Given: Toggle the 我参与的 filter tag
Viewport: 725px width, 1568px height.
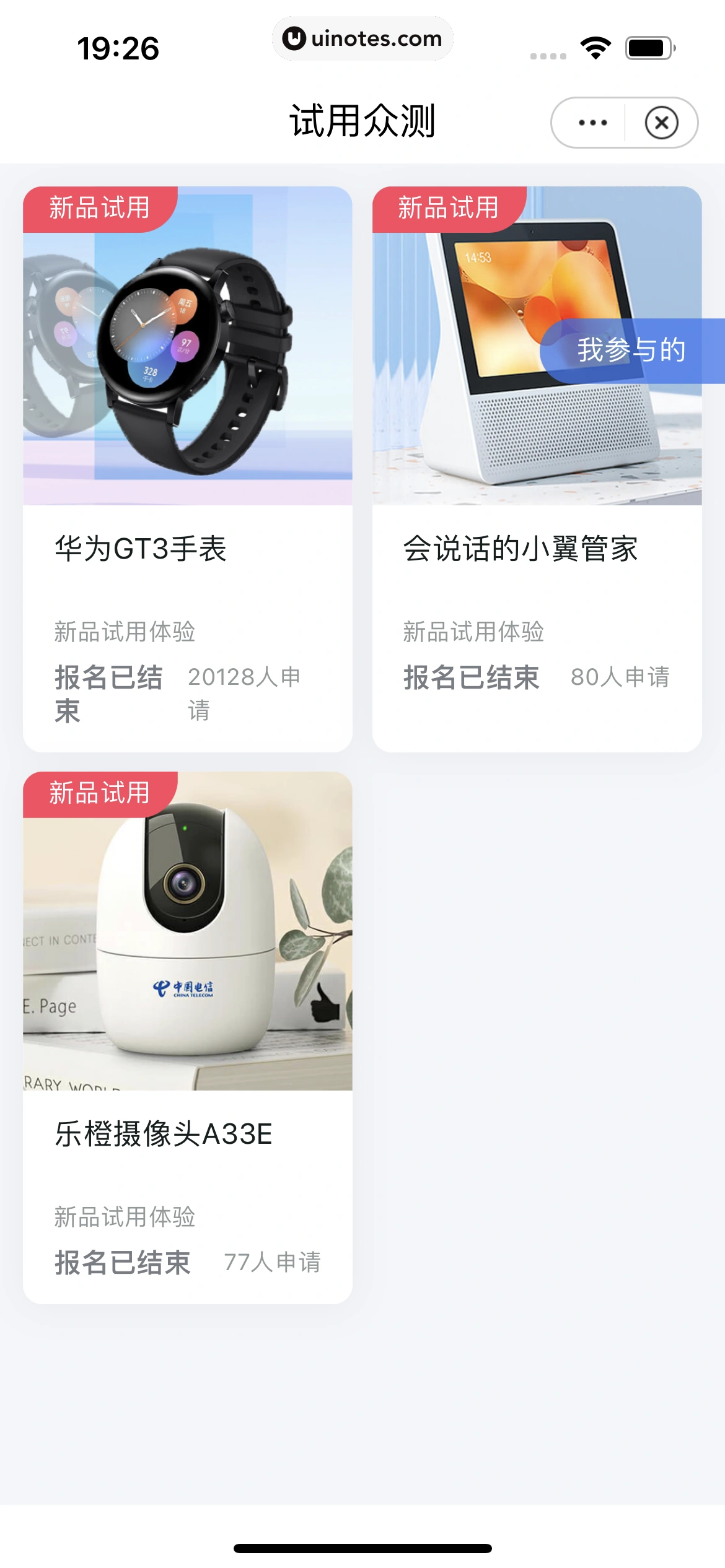Looking at the screenshot, I should point(630,351).
